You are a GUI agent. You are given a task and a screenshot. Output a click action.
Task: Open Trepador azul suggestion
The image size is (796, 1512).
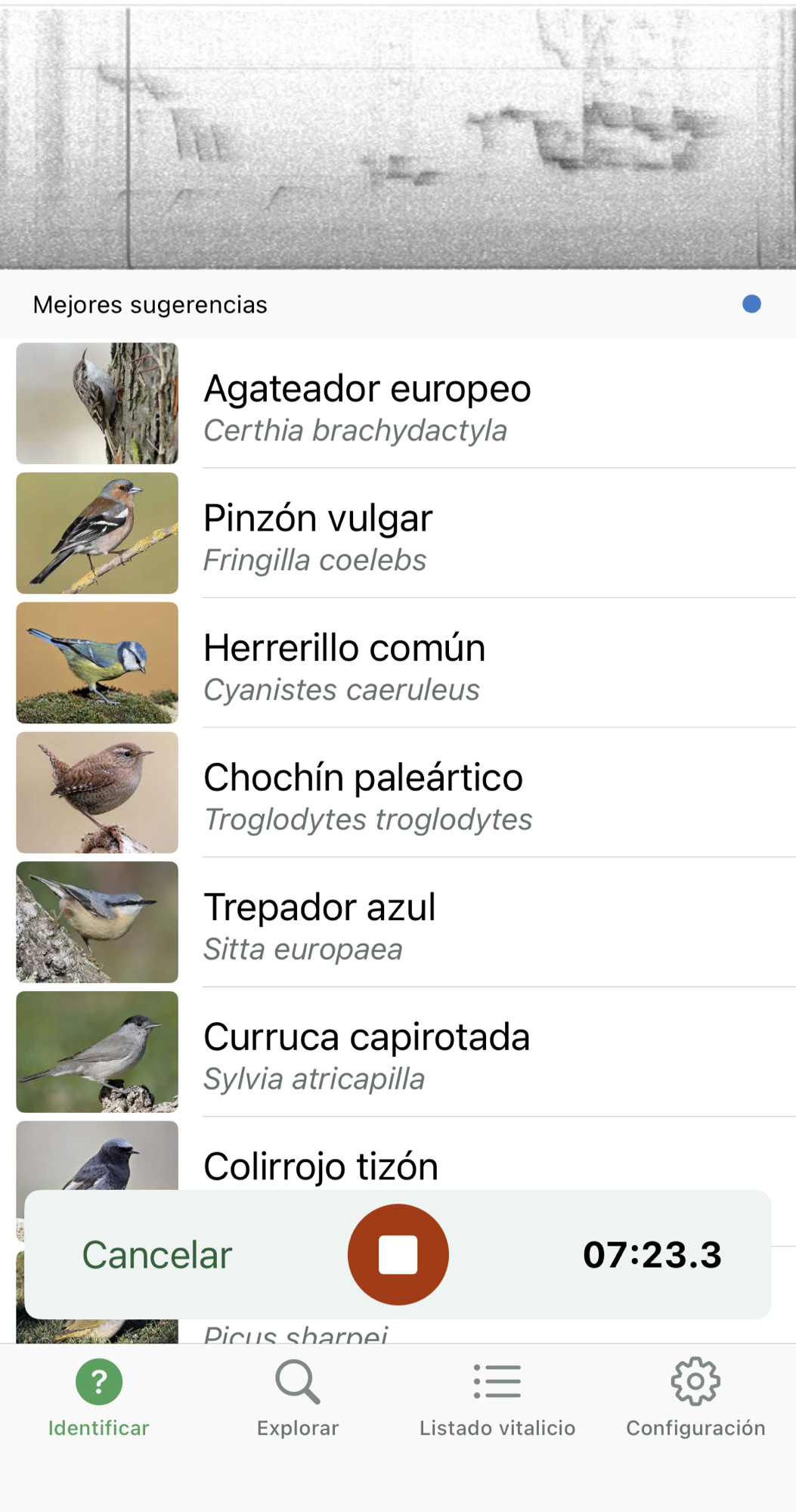click(405, 923)
